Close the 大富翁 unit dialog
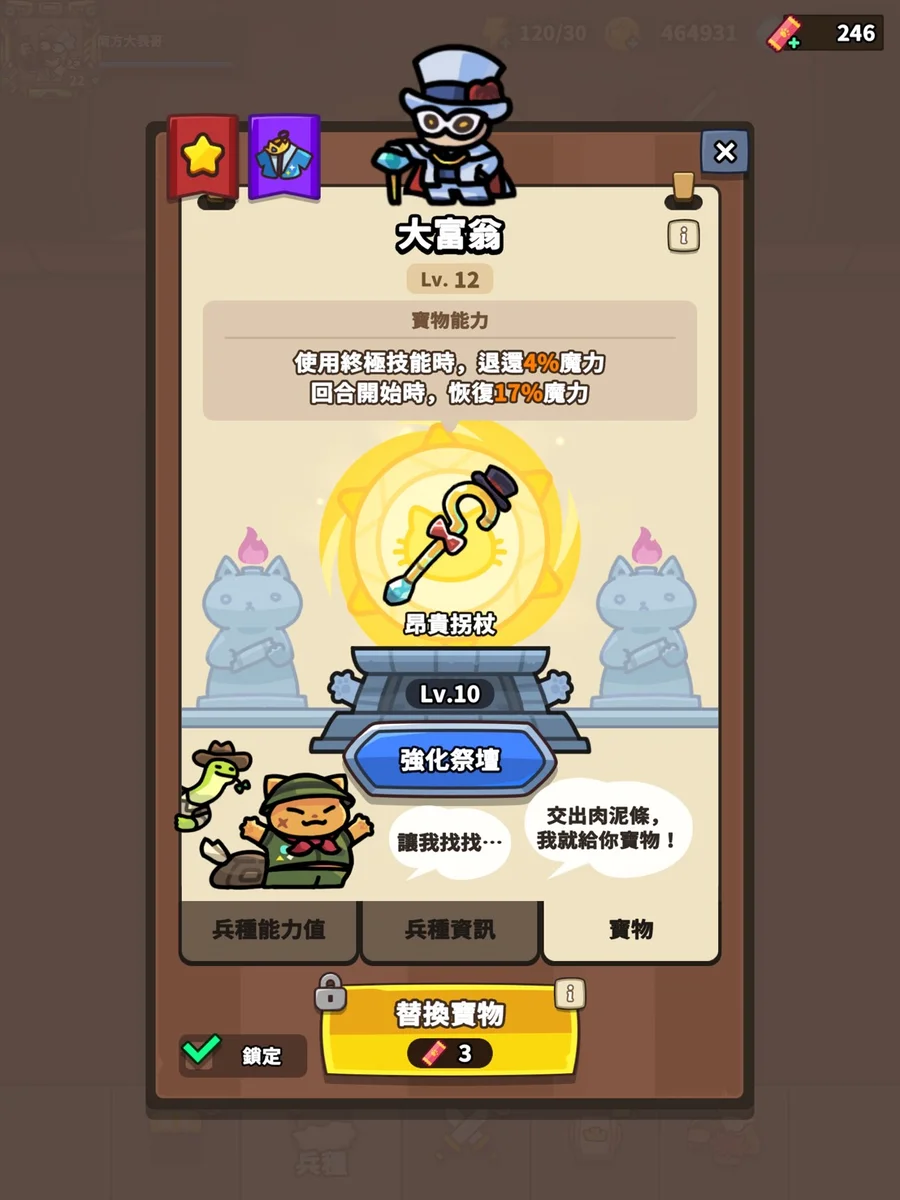The width and height of the screenshot is (900, 1200). pyautogui.click(x=725, y=152)
